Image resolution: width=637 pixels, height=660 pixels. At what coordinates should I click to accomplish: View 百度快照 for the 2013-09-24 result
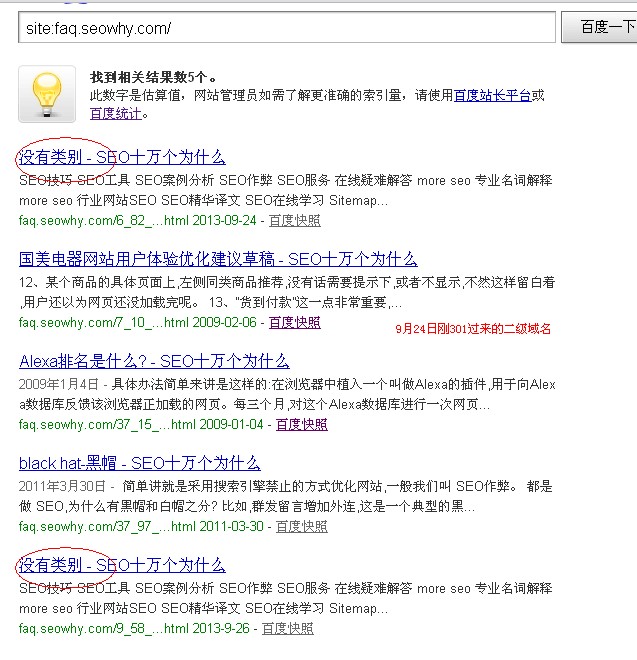[295, 220]
